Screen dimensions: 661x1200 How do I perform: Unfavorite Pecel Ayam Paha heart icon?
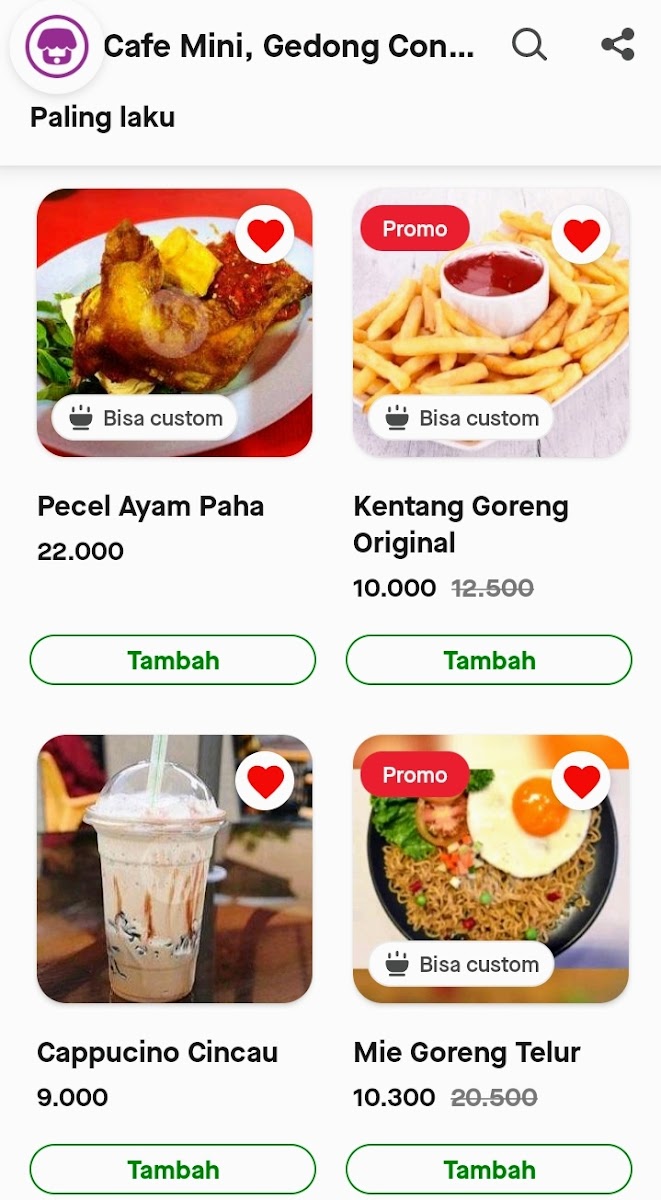pos(265,235)
